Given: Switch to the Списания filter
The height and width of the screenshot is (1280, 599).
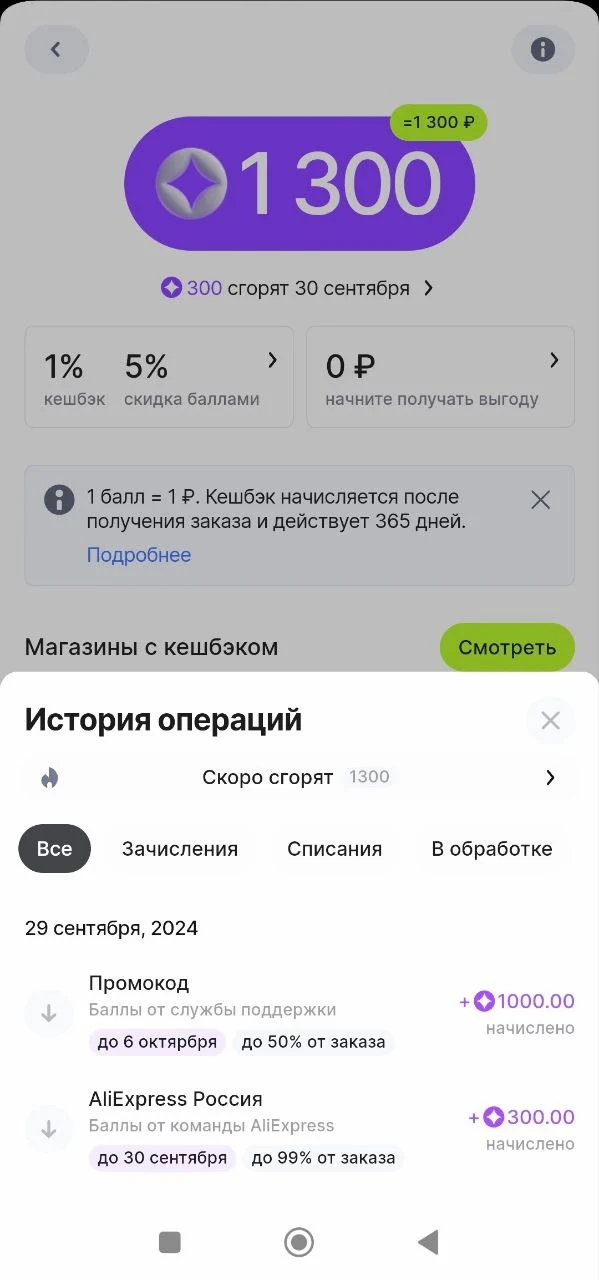Looking at the screenshot, I should (335, 849).
